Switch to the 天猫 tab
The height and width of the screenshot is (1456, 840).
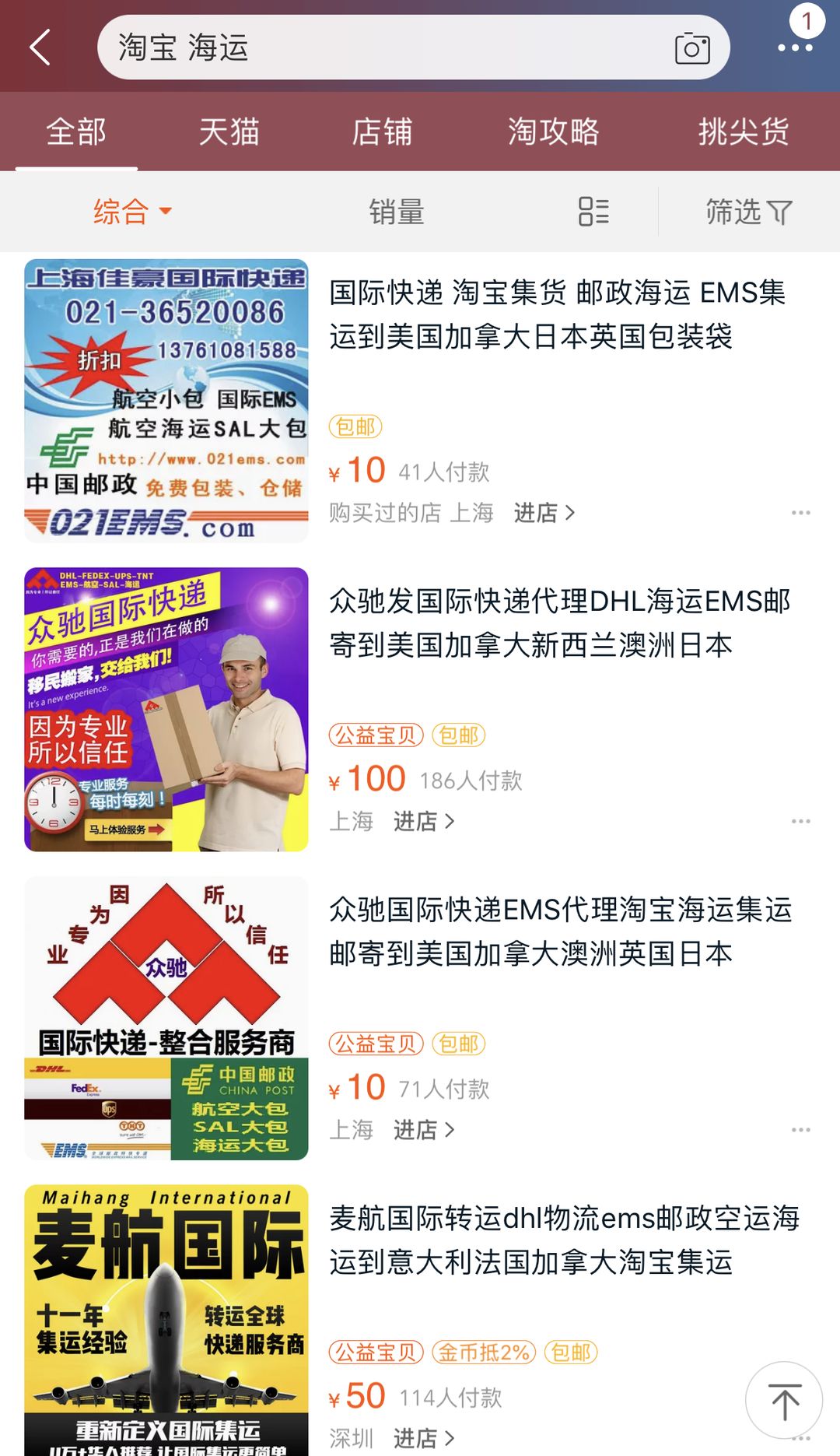pyautogui.click(x=229, y=132)
